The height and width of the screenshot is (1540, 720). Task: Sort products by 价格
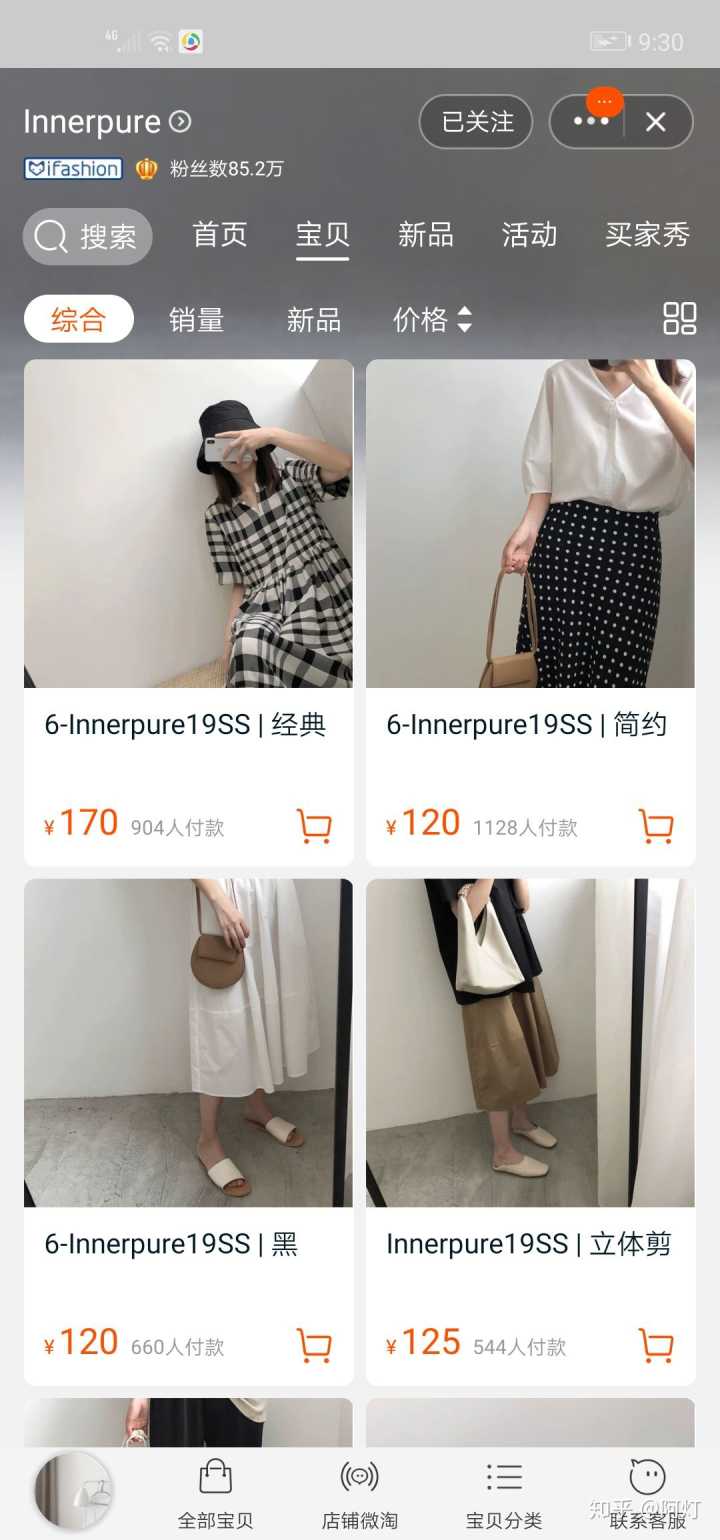tap(432, 320)
